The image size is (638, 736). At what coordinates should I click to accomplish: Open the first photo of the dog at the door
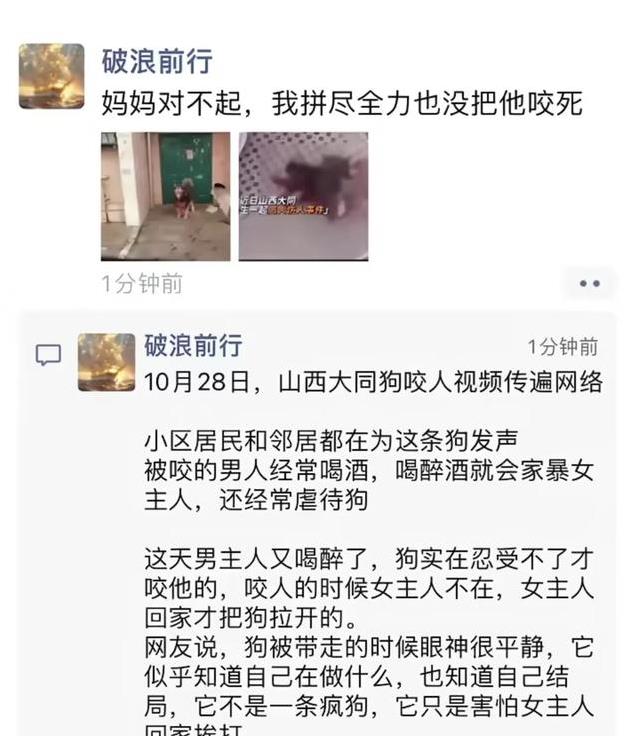[x=165, y=196]
